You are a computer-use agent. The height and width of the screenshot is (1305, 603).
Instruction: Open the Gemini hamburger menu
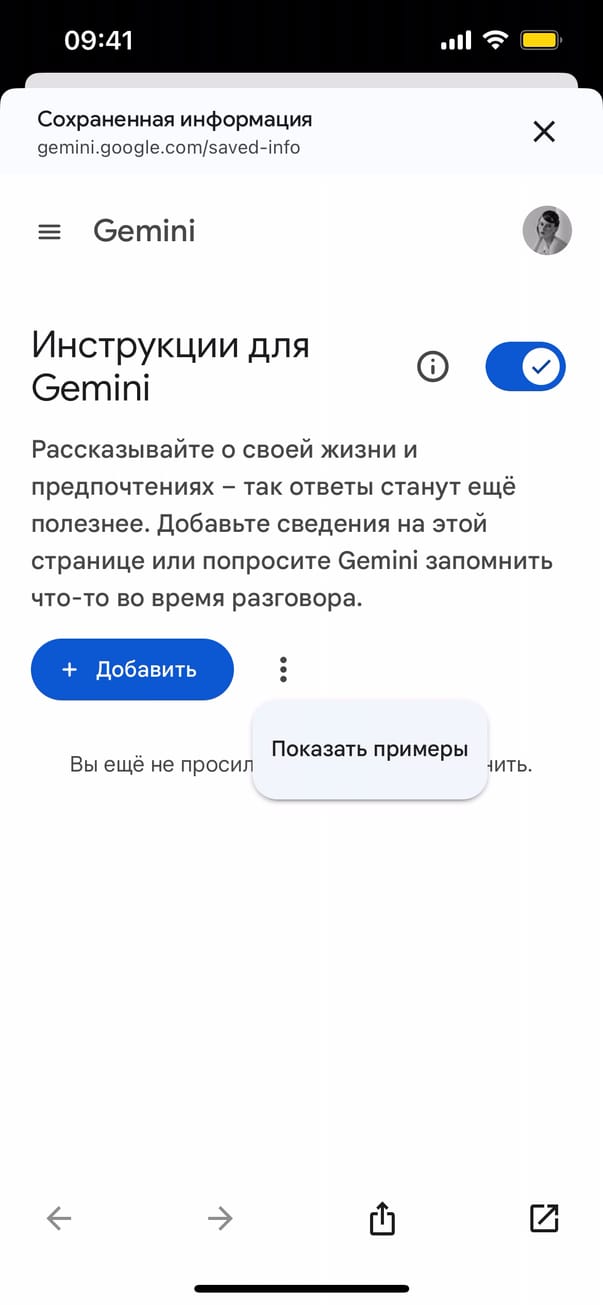(49, 232)
